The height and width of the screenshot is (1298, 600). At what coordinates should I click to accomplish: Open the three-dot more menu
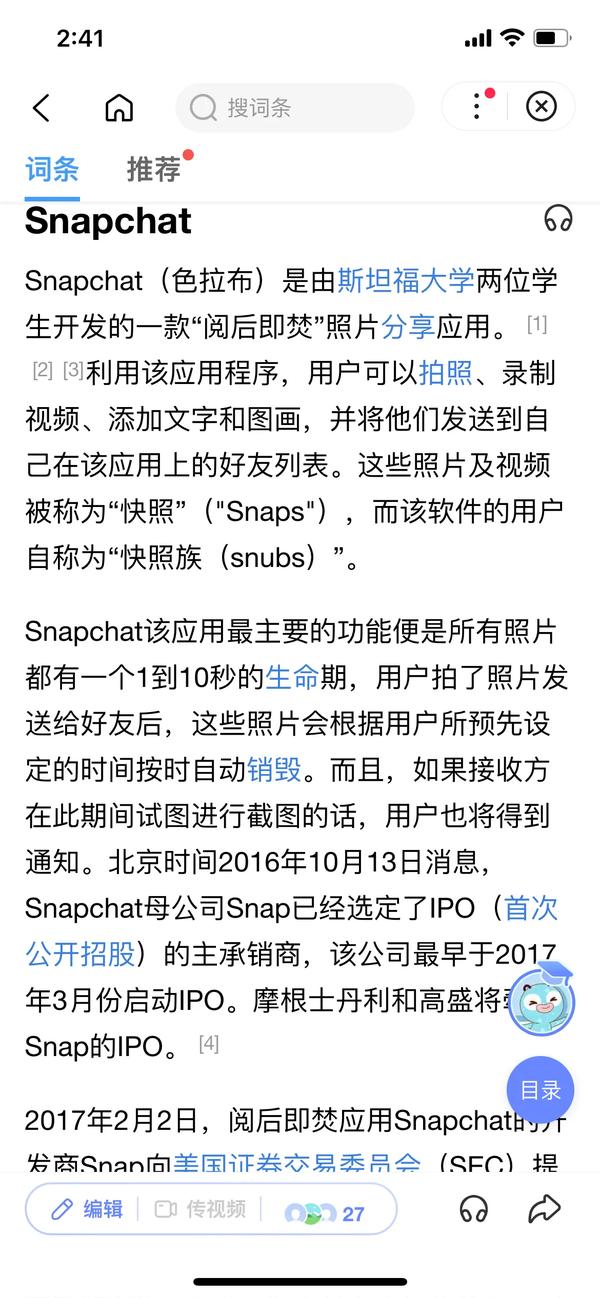pos(478,106)
